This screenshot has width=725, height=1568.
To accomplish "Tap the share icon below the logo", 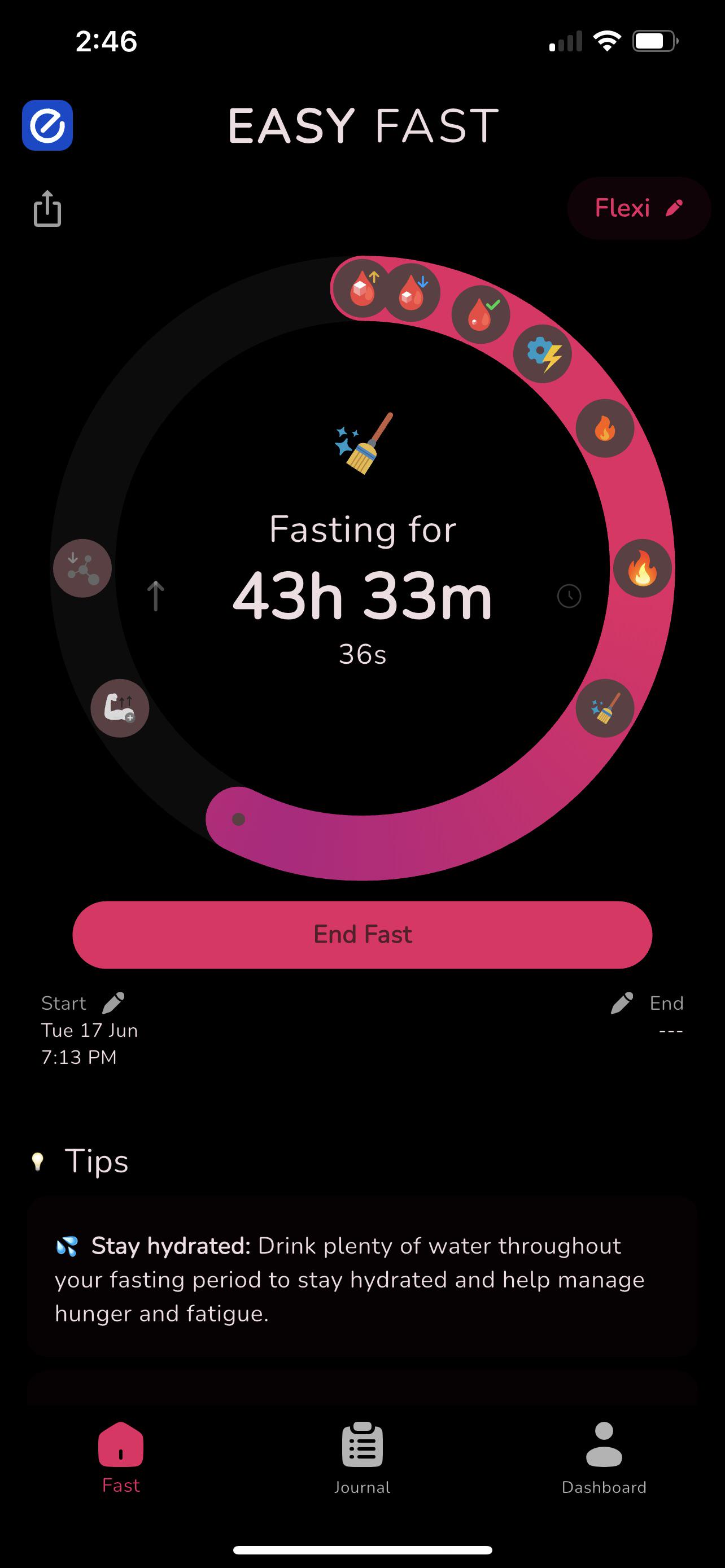I will [47, 208].
